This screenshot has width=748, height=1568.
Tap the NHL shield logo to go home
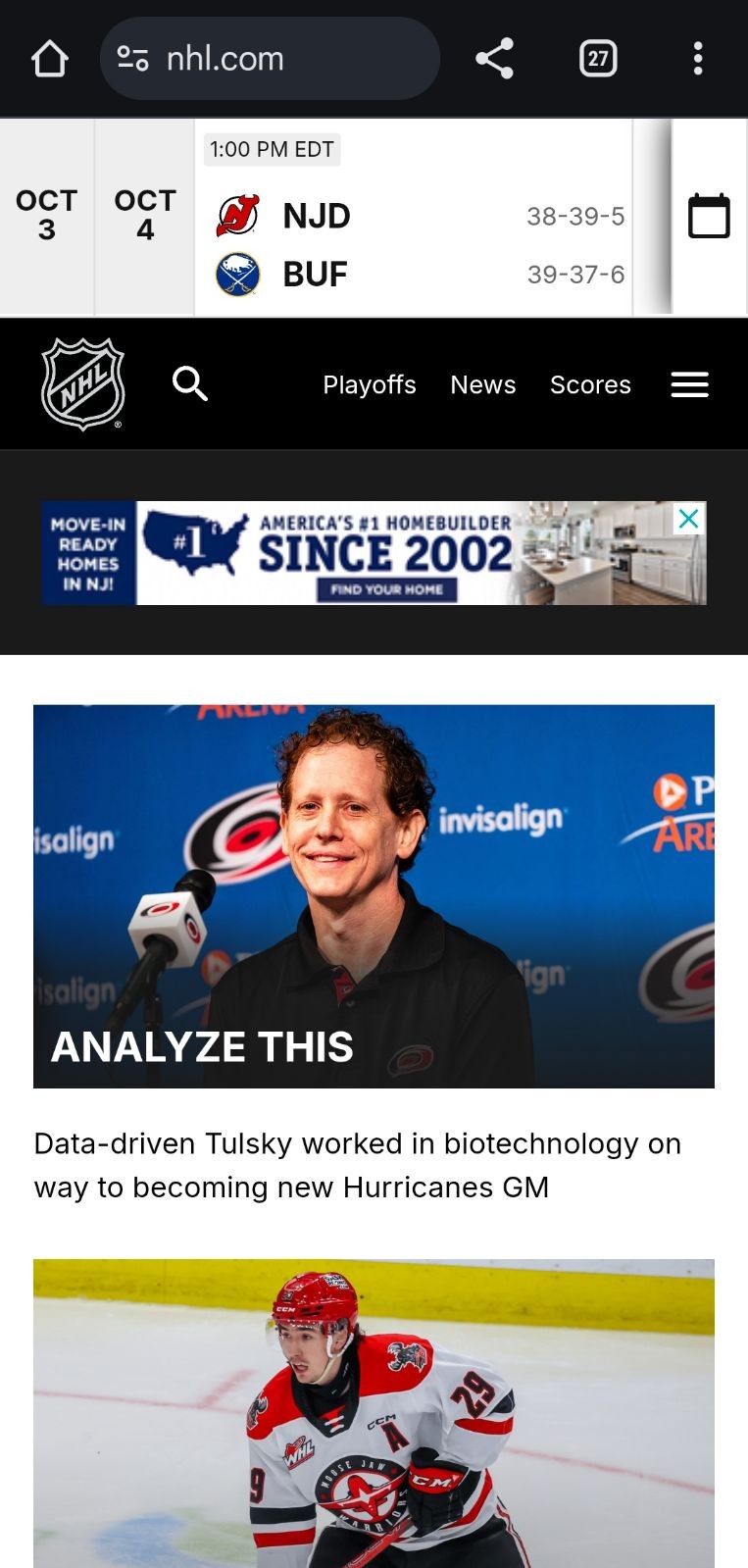(x=83, y=384)
